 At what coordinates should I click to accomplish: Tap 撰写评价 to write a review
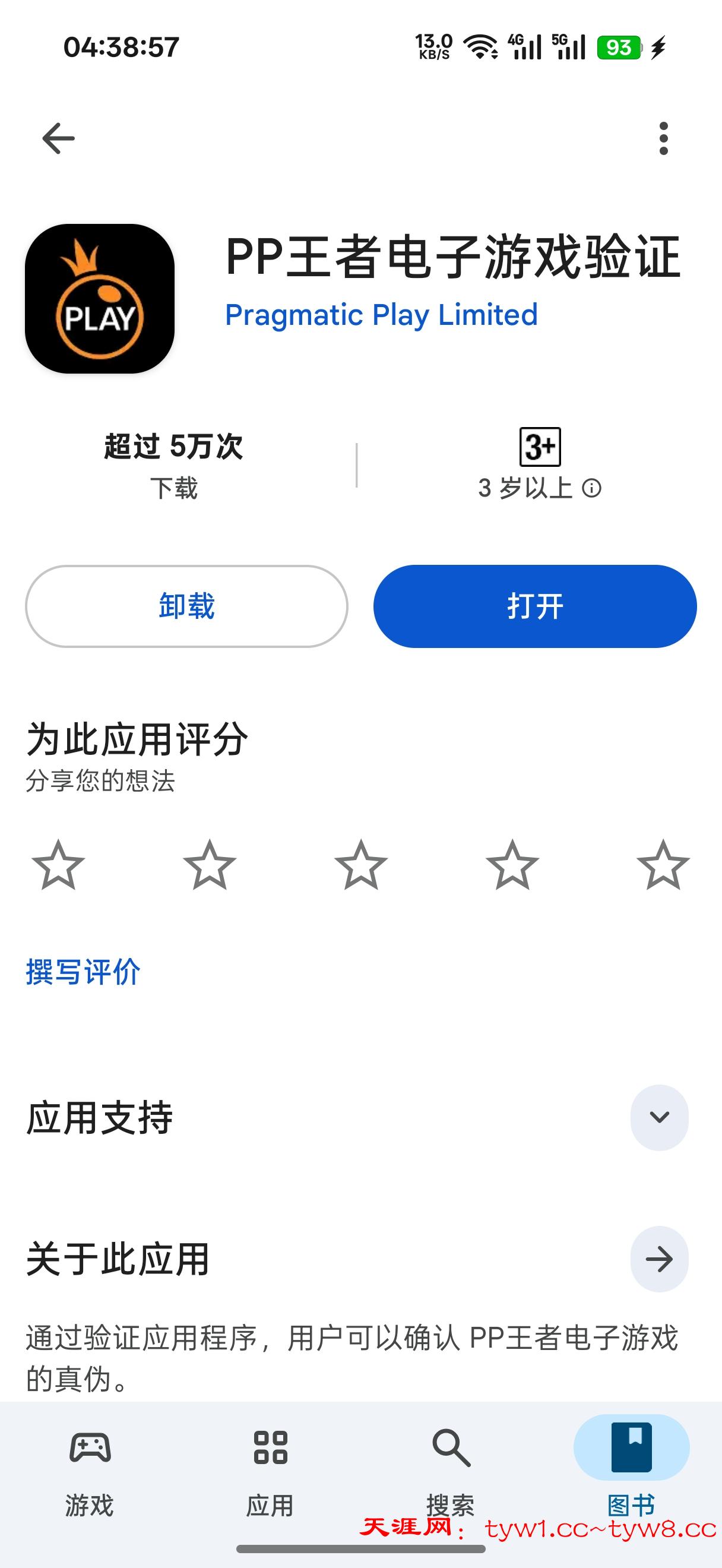tap(83, 972)
